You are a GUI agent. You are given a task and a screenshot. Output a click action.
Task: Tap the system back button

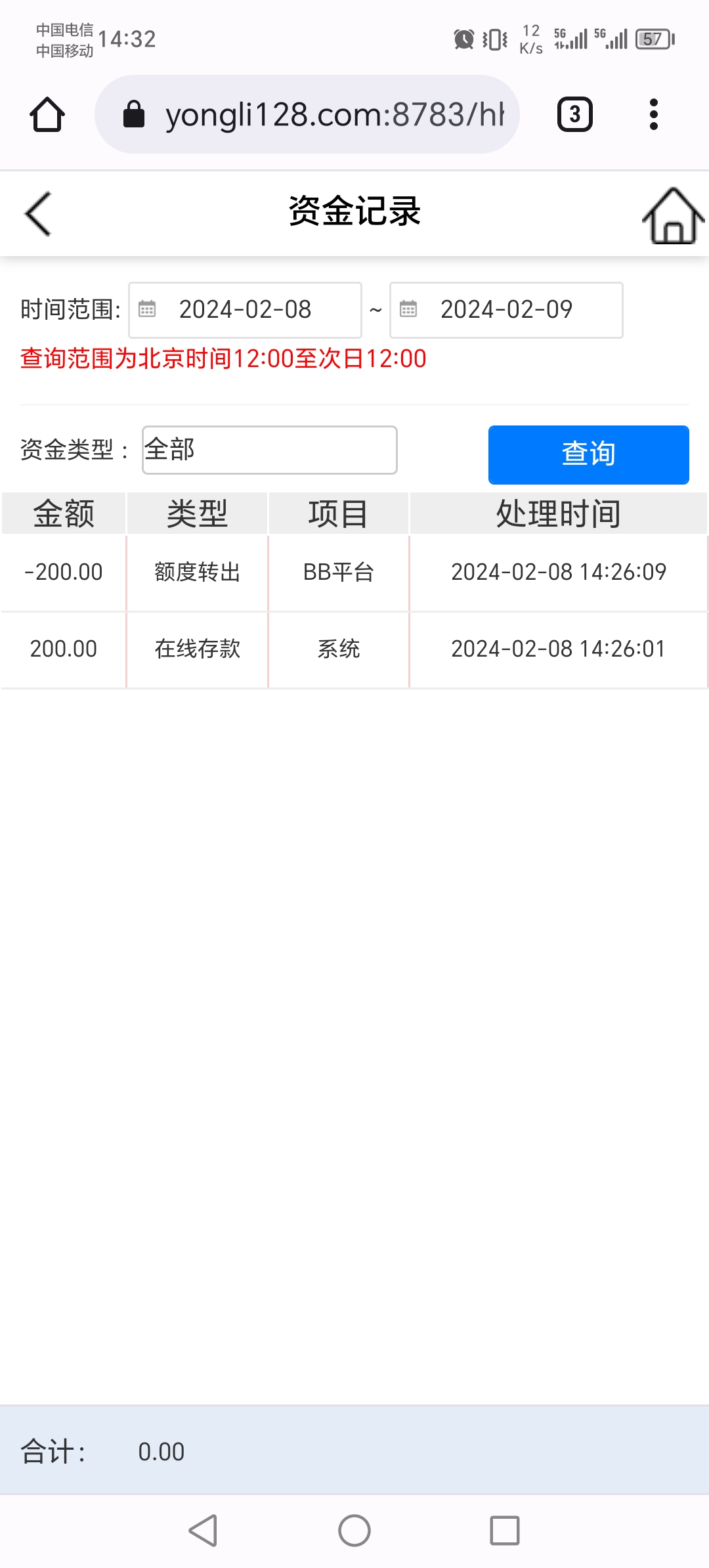tap(204, 1531)
